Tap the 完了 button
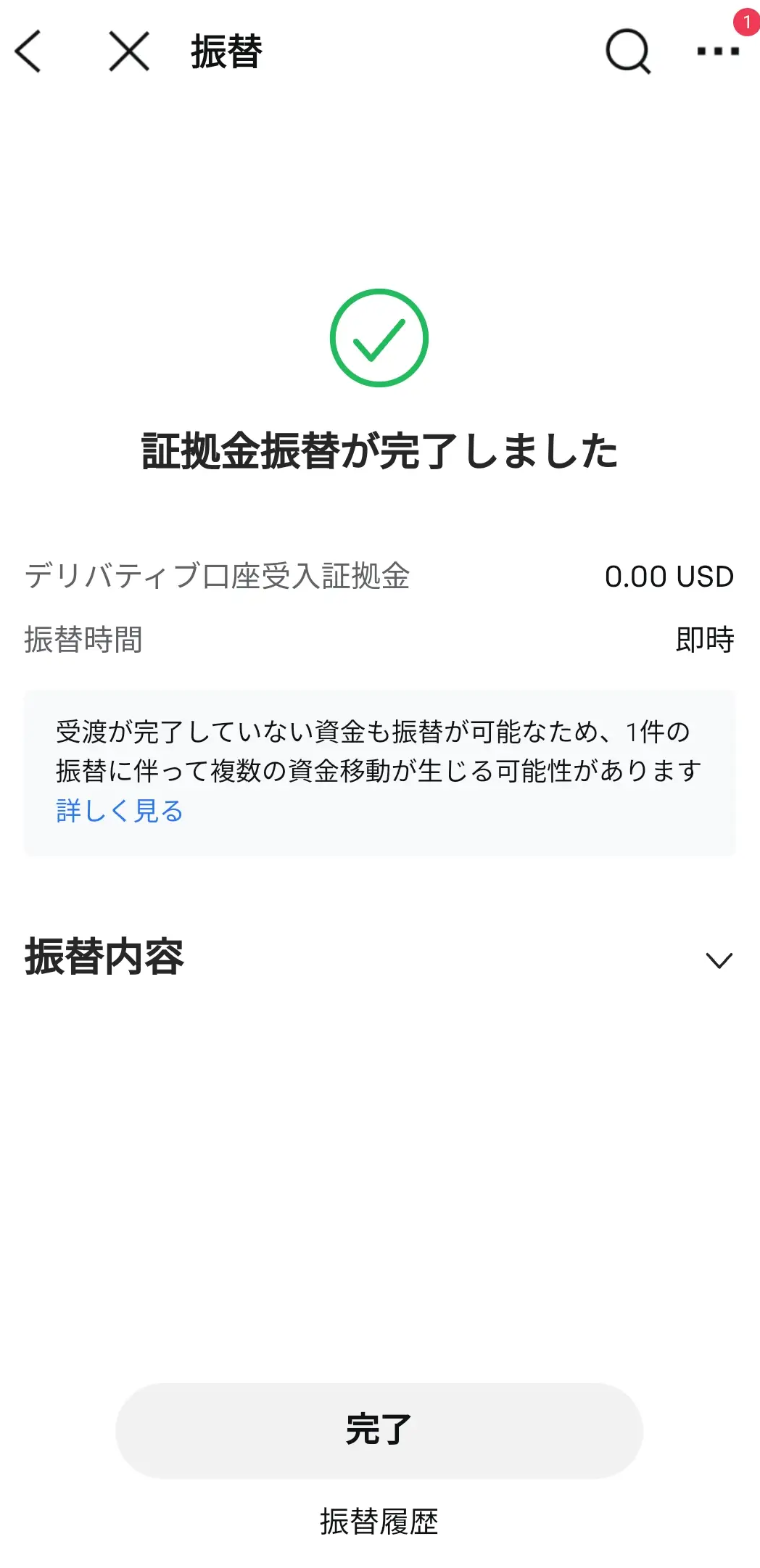This screenshot has height=1568, width=760. click(x=379, y=1430)
